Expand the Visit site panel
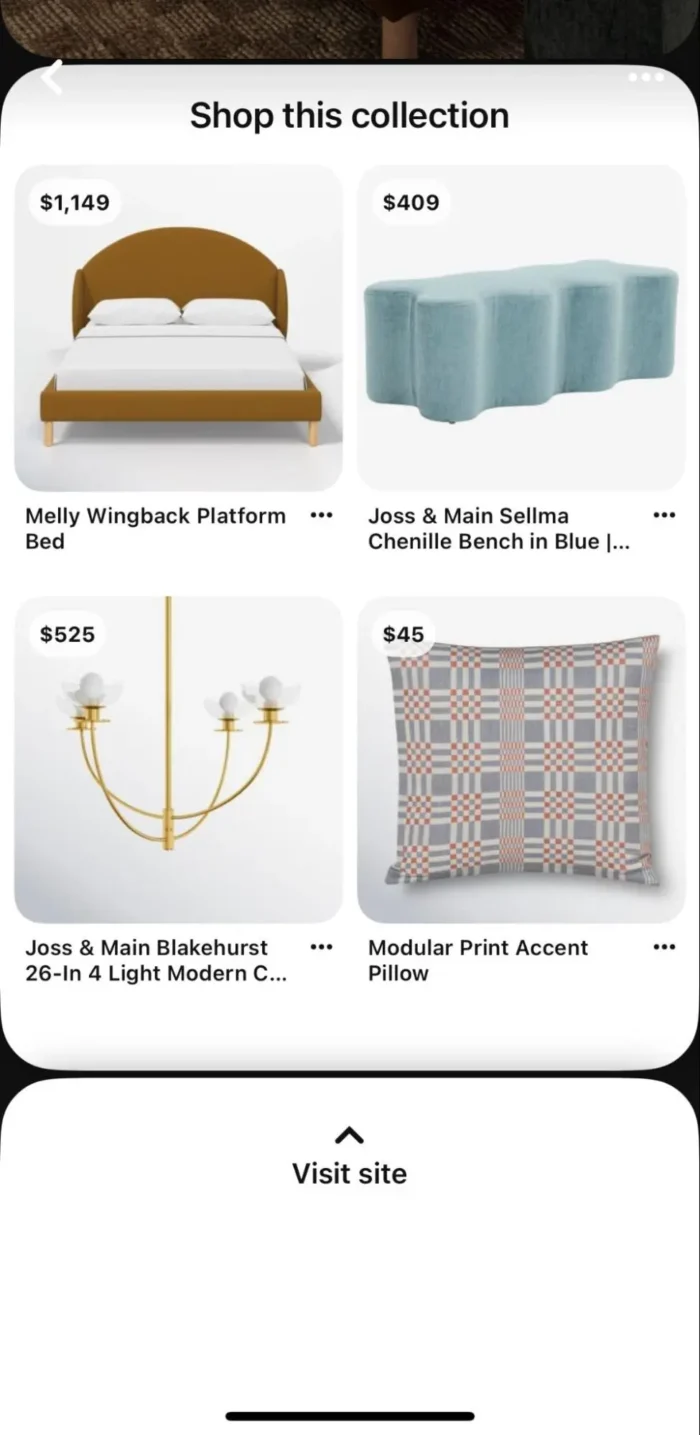 click(349, 1156)
